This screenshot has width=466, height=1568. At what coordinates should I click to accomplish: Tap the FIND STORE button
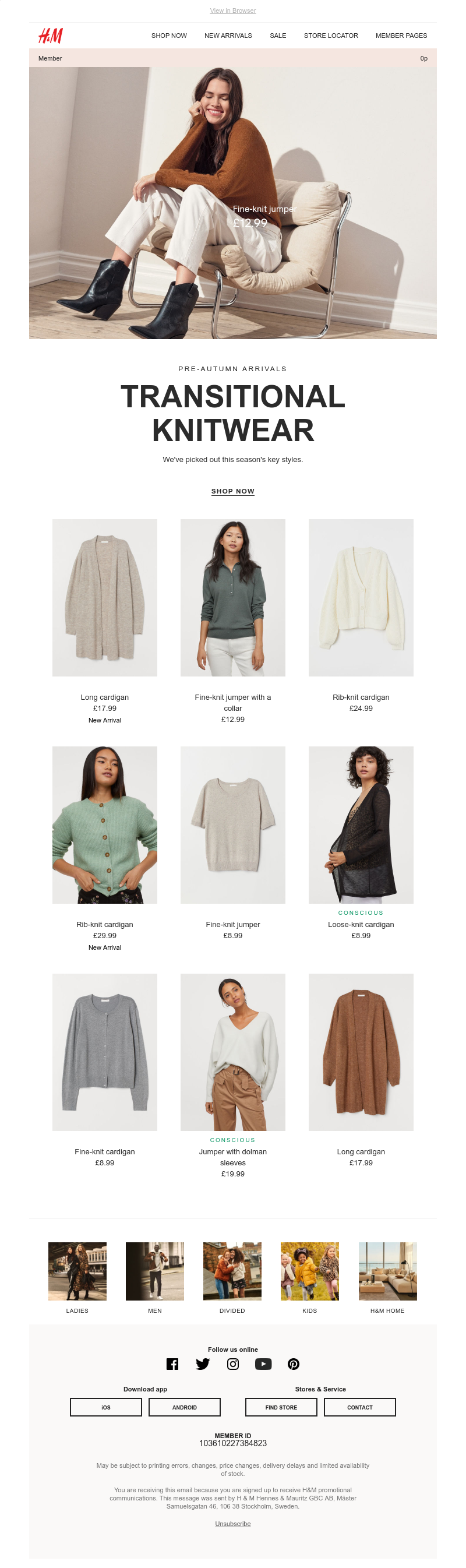[280, 1407]
